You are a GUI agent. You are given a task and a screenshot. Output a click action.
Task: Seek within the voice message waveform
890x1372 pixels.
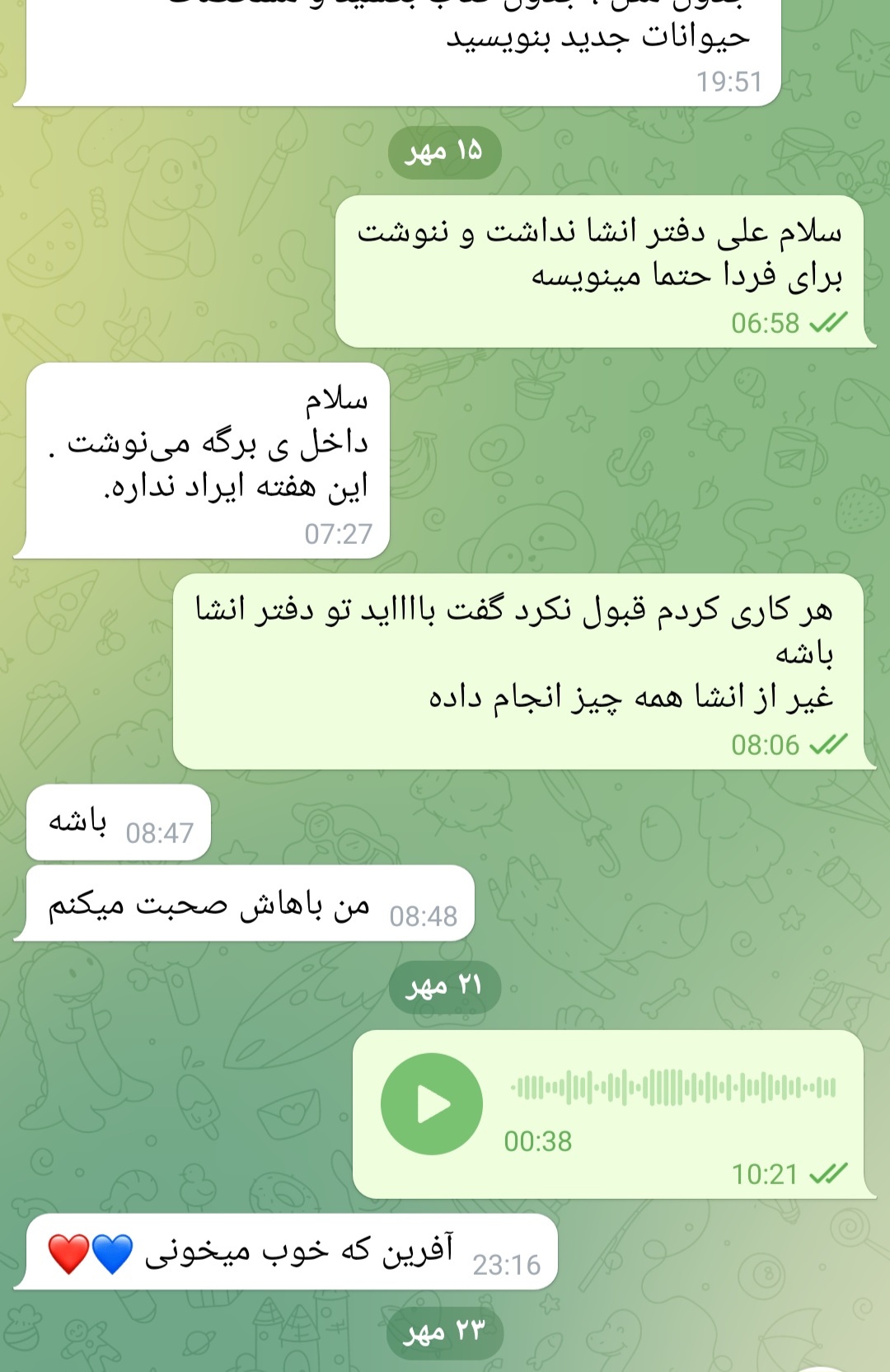672,1088
